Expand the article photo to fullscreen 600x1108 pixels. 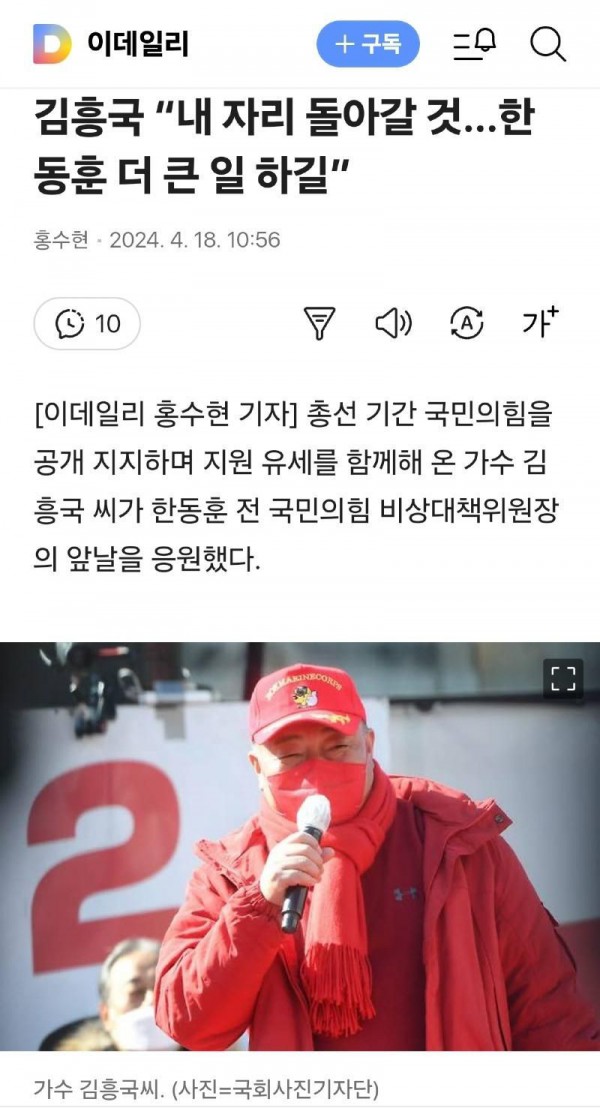point(563,678)
